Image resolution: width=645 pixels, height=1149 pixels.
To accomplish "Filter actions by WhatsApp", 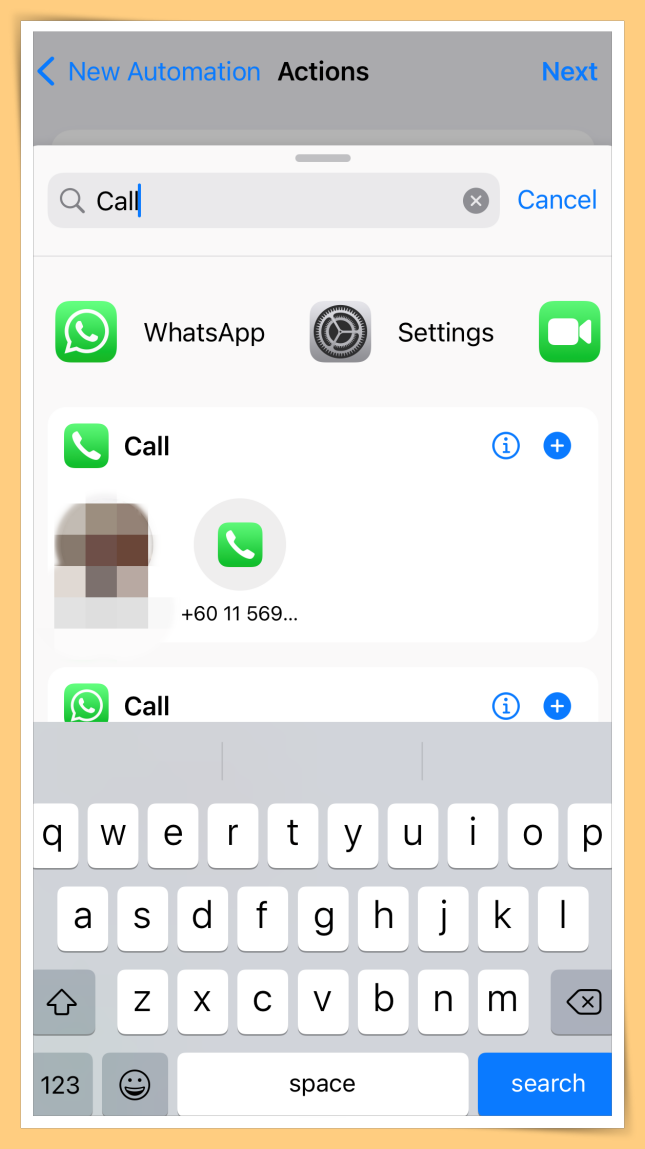I will pyautogui.click(x=161, y=332).
